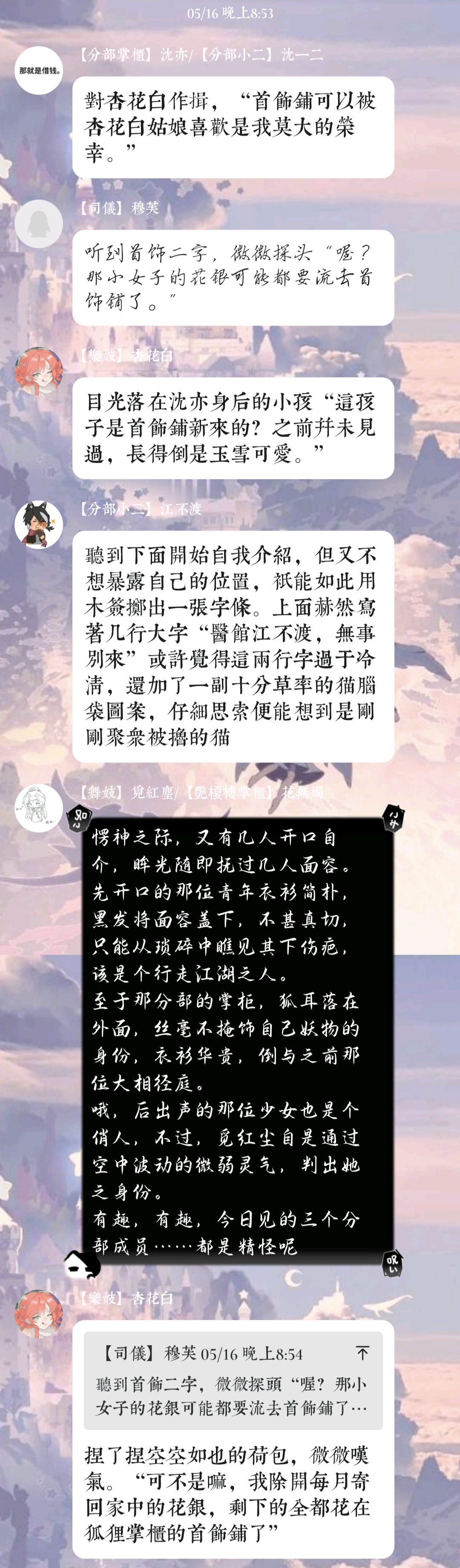Open 沈亦's profile avatar
Image resolution: width=460 pixels, height=1568 pixels.
click(x=38, y=71)
